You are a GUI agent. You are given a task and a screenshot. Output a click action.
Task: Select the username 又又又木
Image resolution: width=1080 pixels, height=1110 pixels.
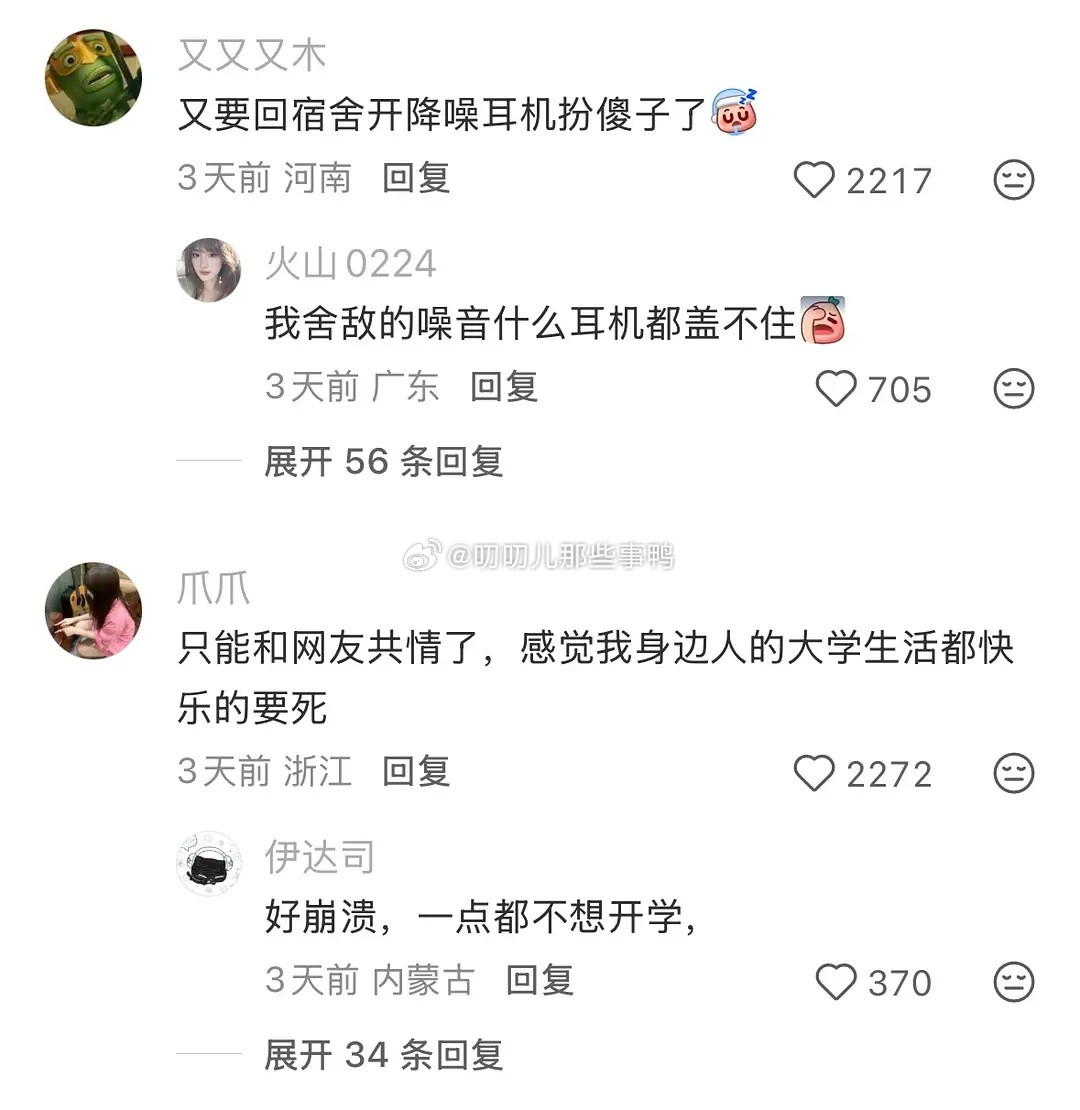[x=252, y=55]
